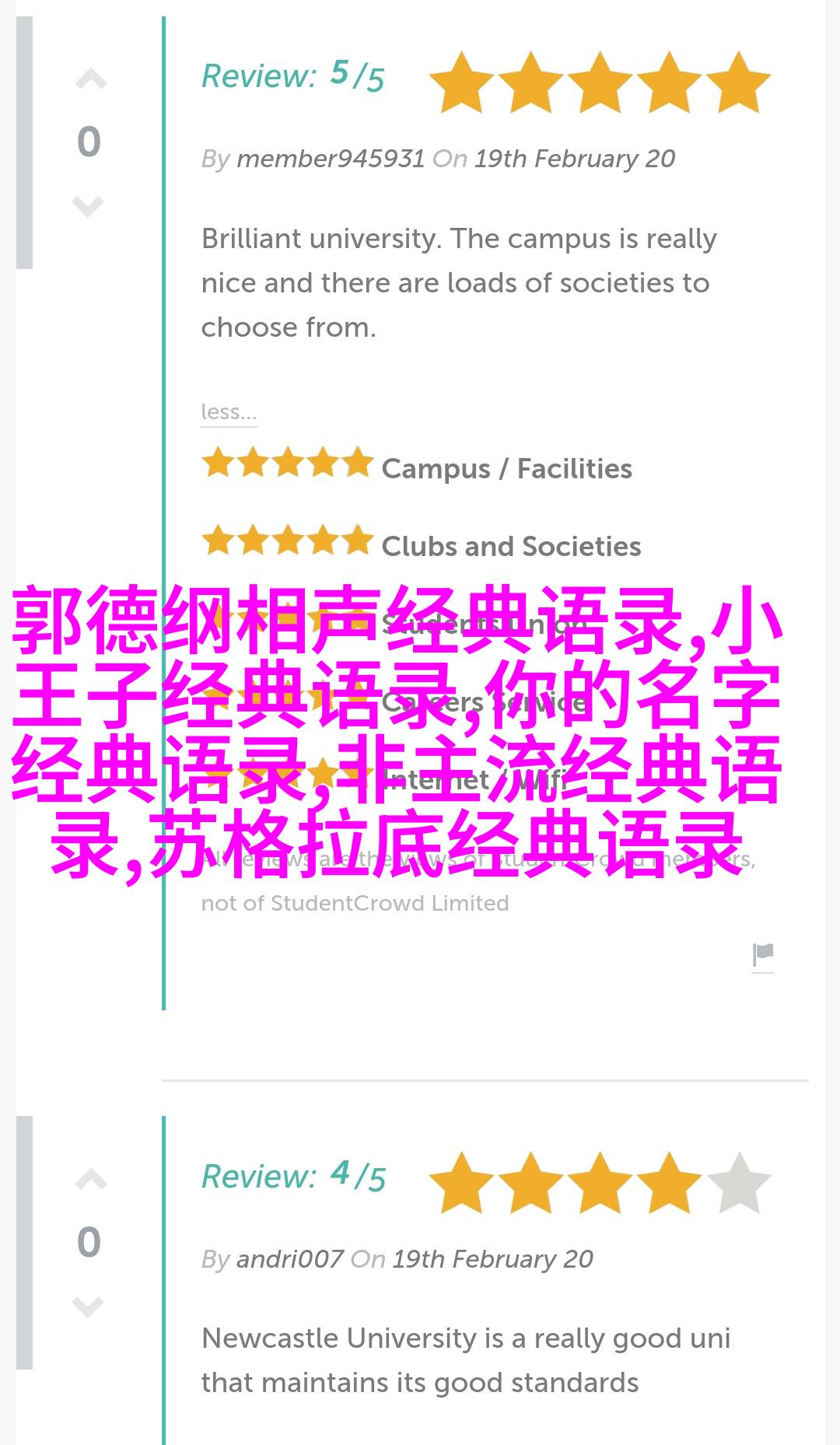
Task: Upvote the review by member945931
Action: 90,79
